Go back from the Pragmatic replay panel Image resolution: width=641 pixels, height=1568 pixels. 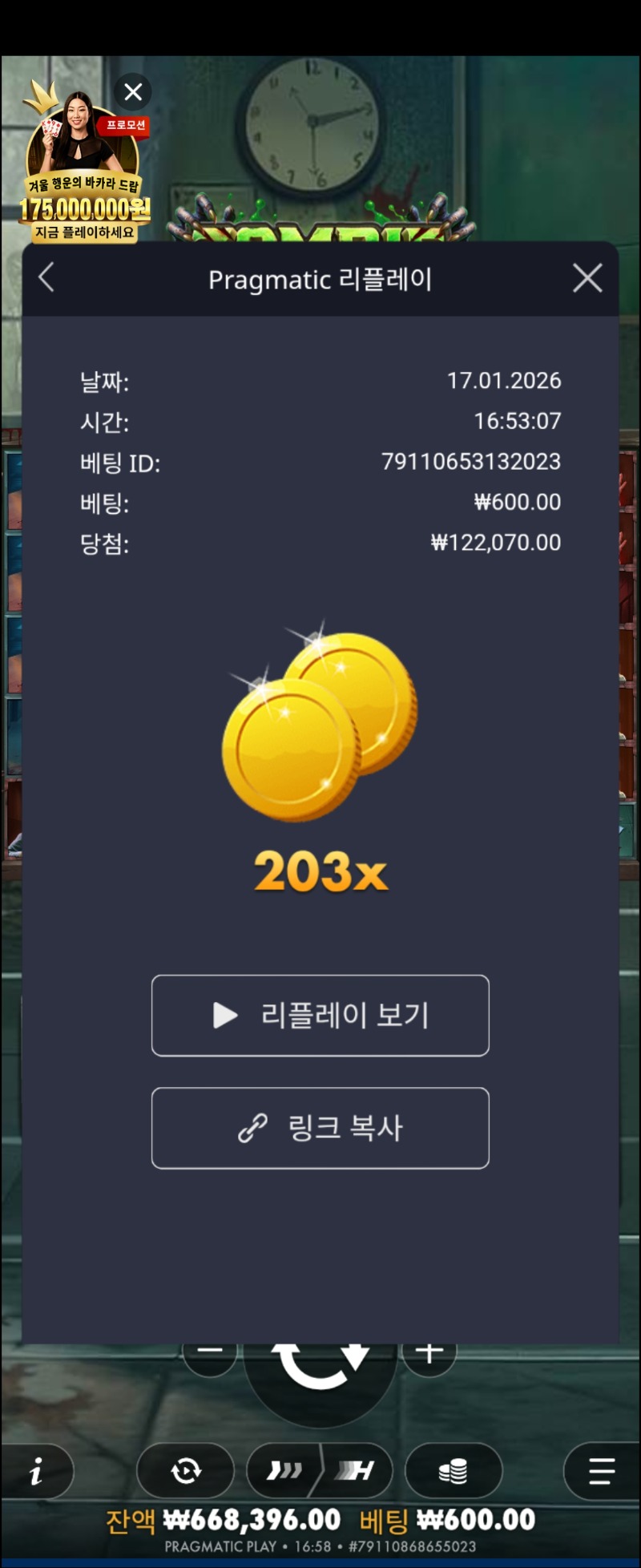(x=46, y=278)
